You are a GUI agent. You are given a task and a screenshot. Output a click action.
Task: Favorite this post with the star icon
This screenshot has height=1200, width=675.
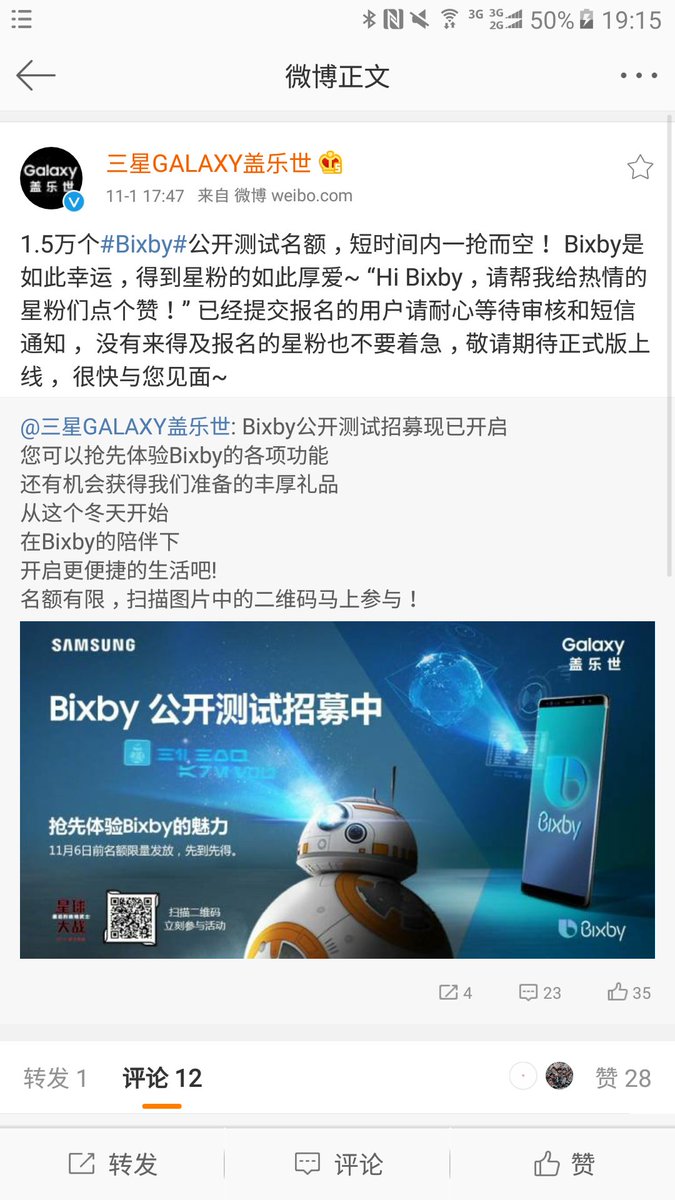tap(639, 168)
